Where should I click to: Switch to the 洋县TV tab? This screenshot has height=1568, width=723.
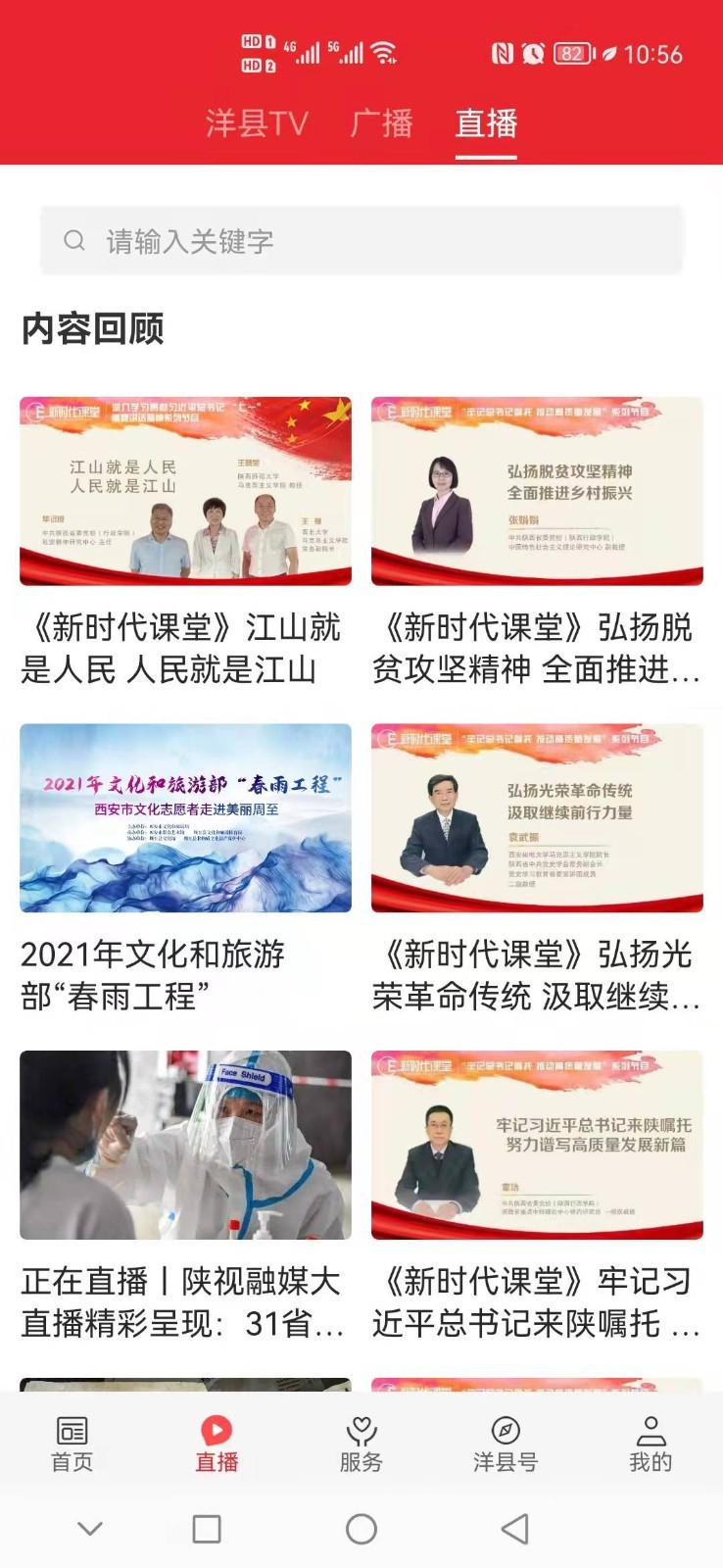click(x=257, y=123)
